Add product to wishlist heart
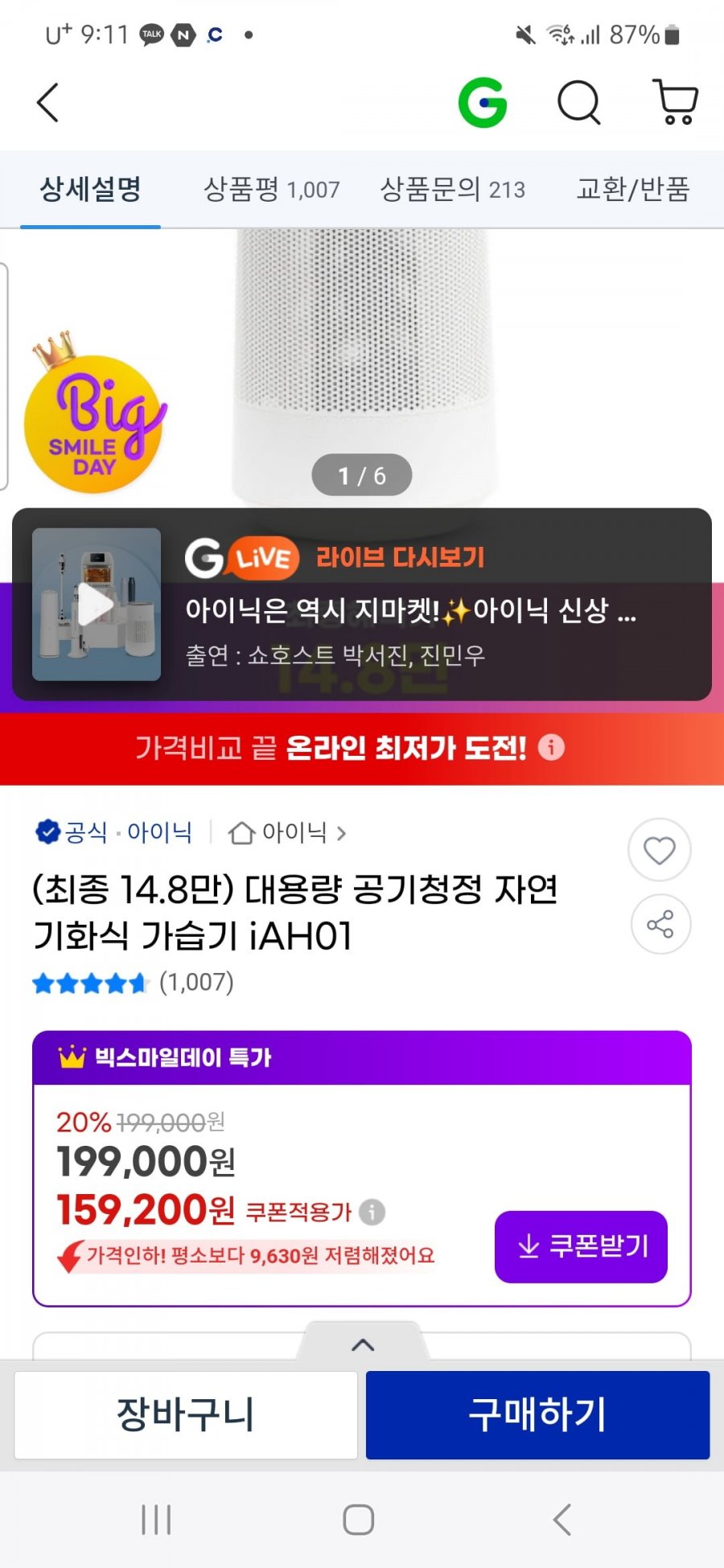 point(660,851)
